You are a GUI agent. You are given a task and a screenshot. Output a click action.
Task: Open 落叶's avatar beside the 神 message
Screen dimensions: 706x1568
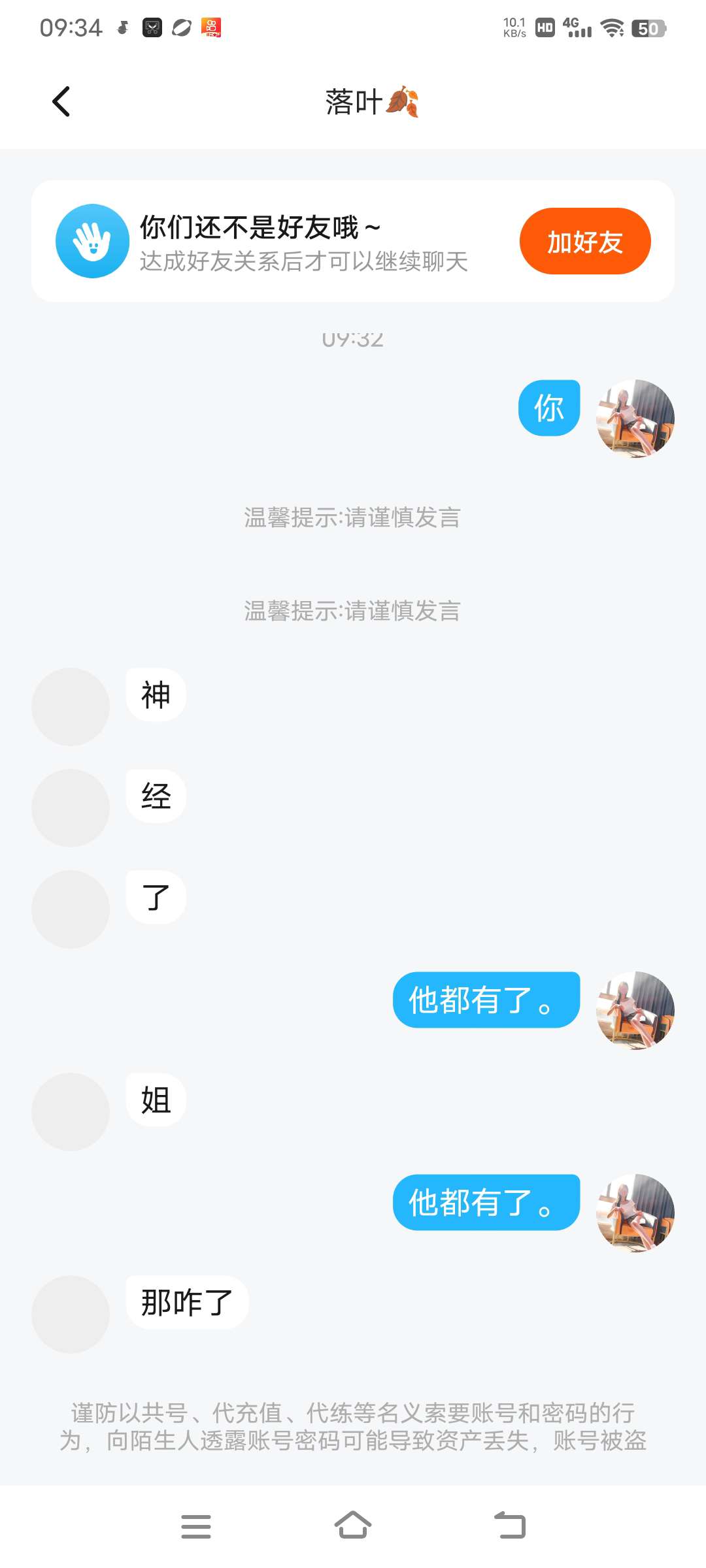pyautogui.click(x=71, y=706)
